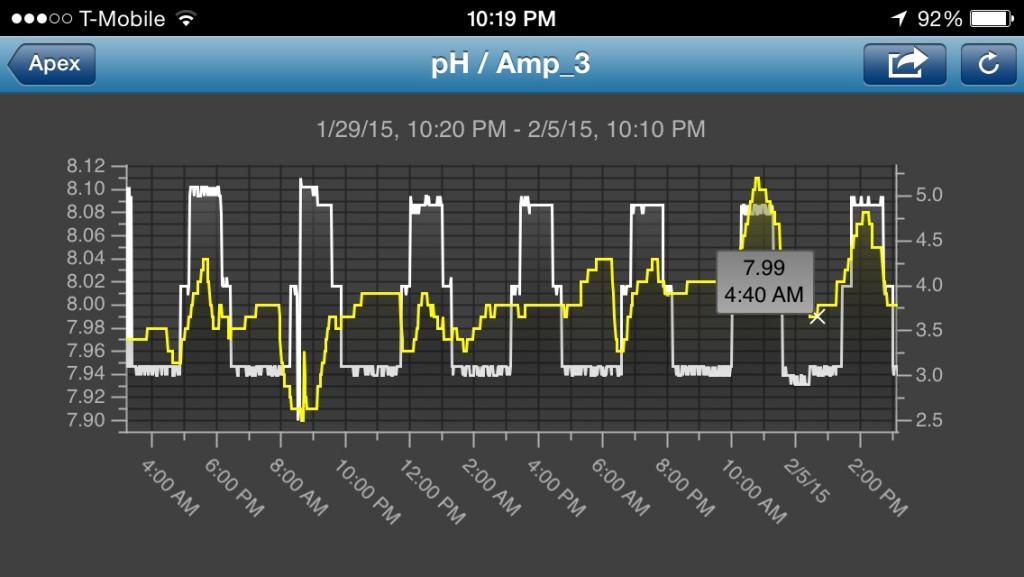Go back to the Apex screen

click(x=52, y=65)
